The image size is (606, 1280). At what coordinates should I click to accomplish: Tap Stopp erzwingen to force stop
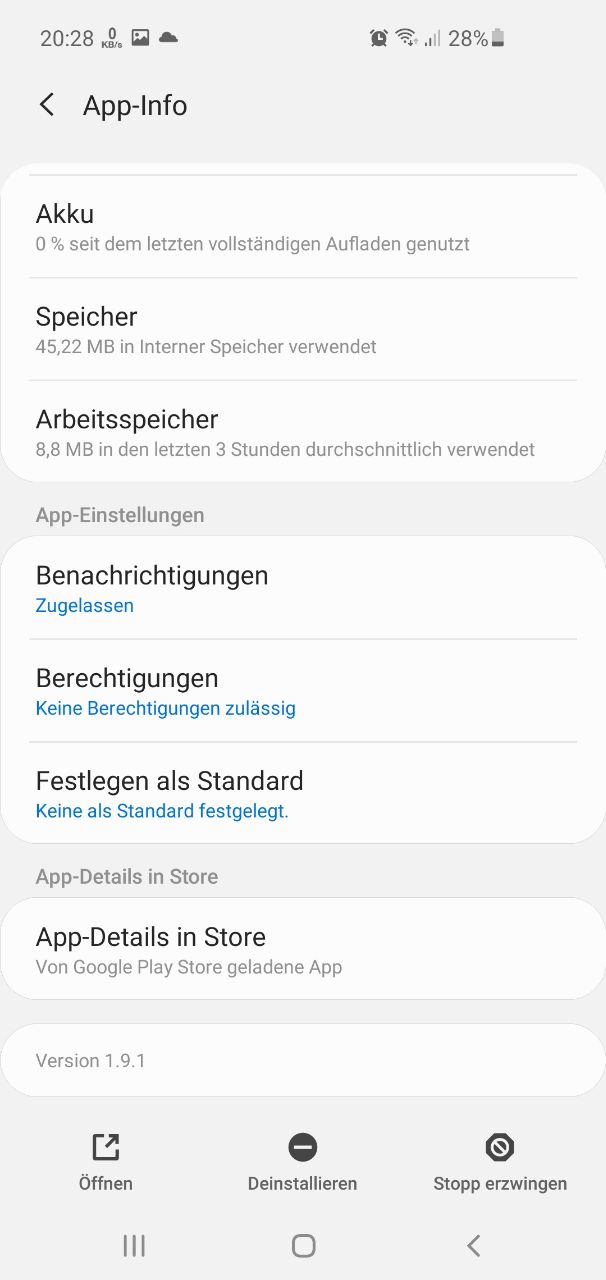[500, 1162]
